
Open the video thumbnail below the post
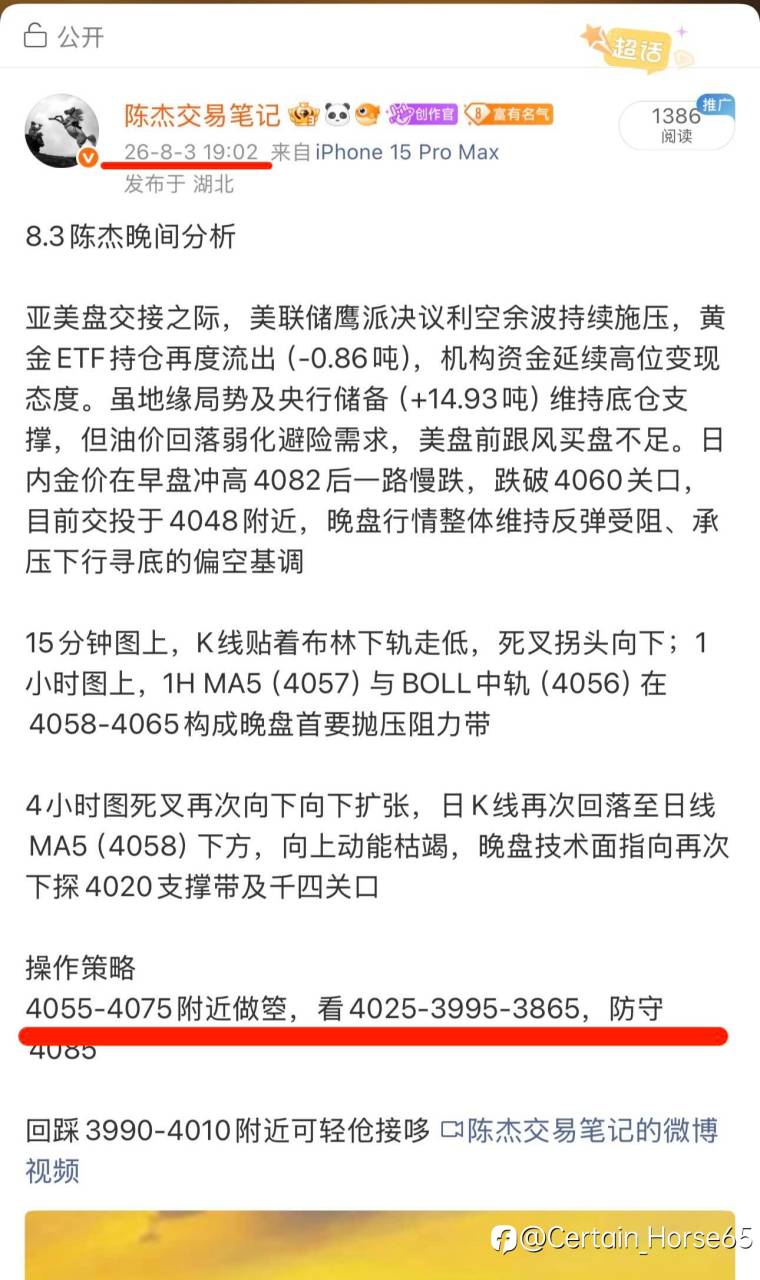380,1245
